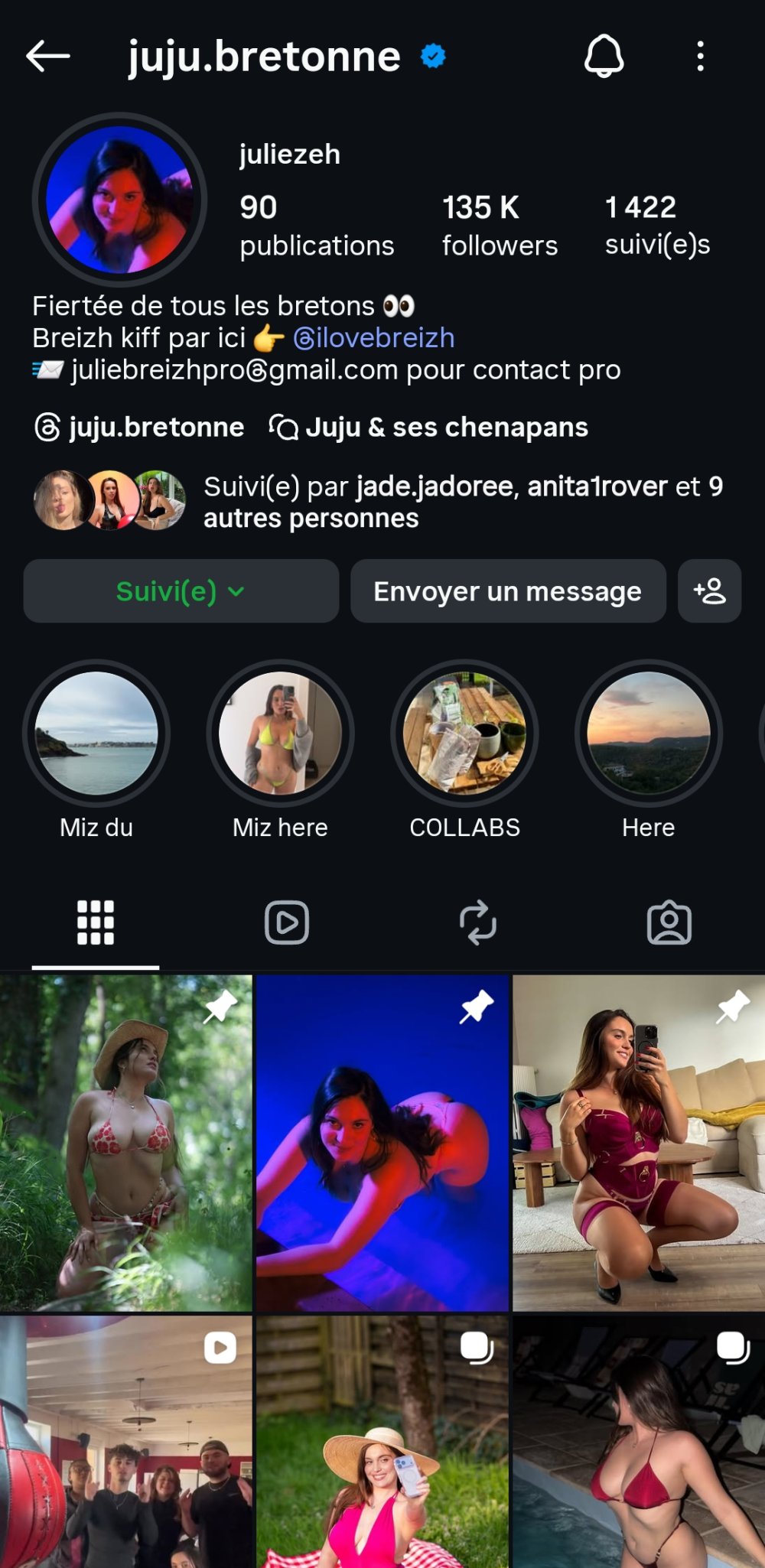Viewport: 765px width, 1568px height.
Task: Switch to the reposts tab
Action: pos(478,923)
